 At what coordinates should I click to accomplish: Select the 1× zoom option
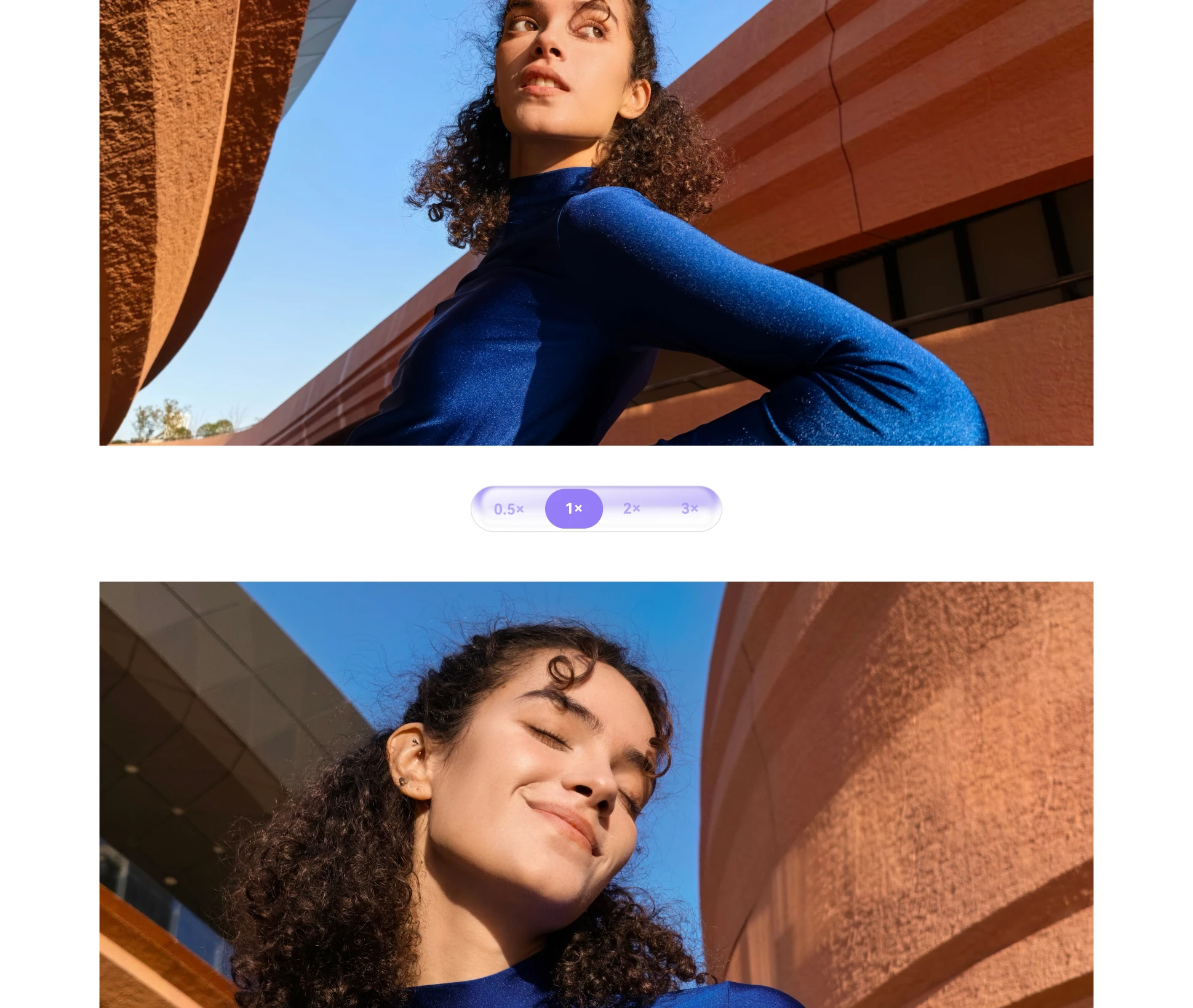(x=573, y=508)
